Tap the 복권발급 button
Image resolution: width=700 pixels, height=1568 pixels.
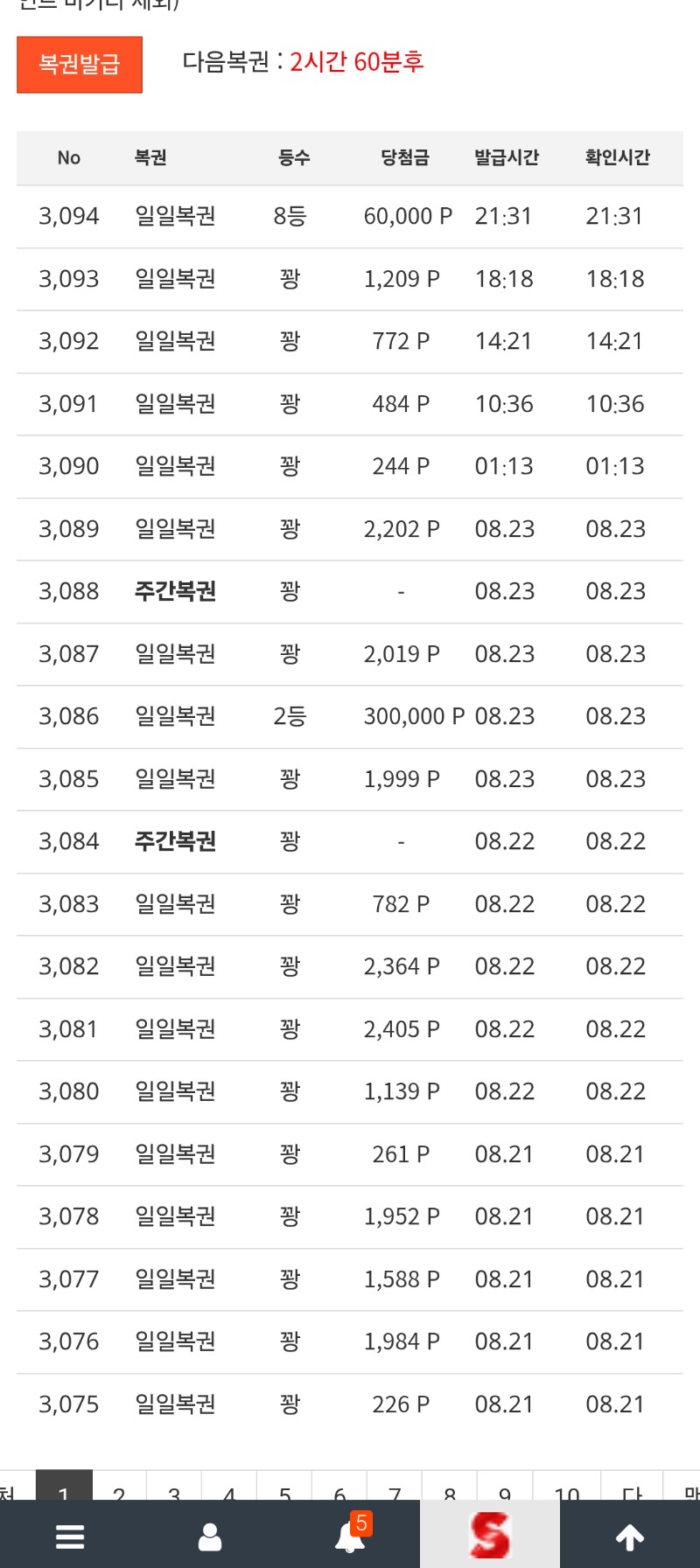[x=80, y=65]
